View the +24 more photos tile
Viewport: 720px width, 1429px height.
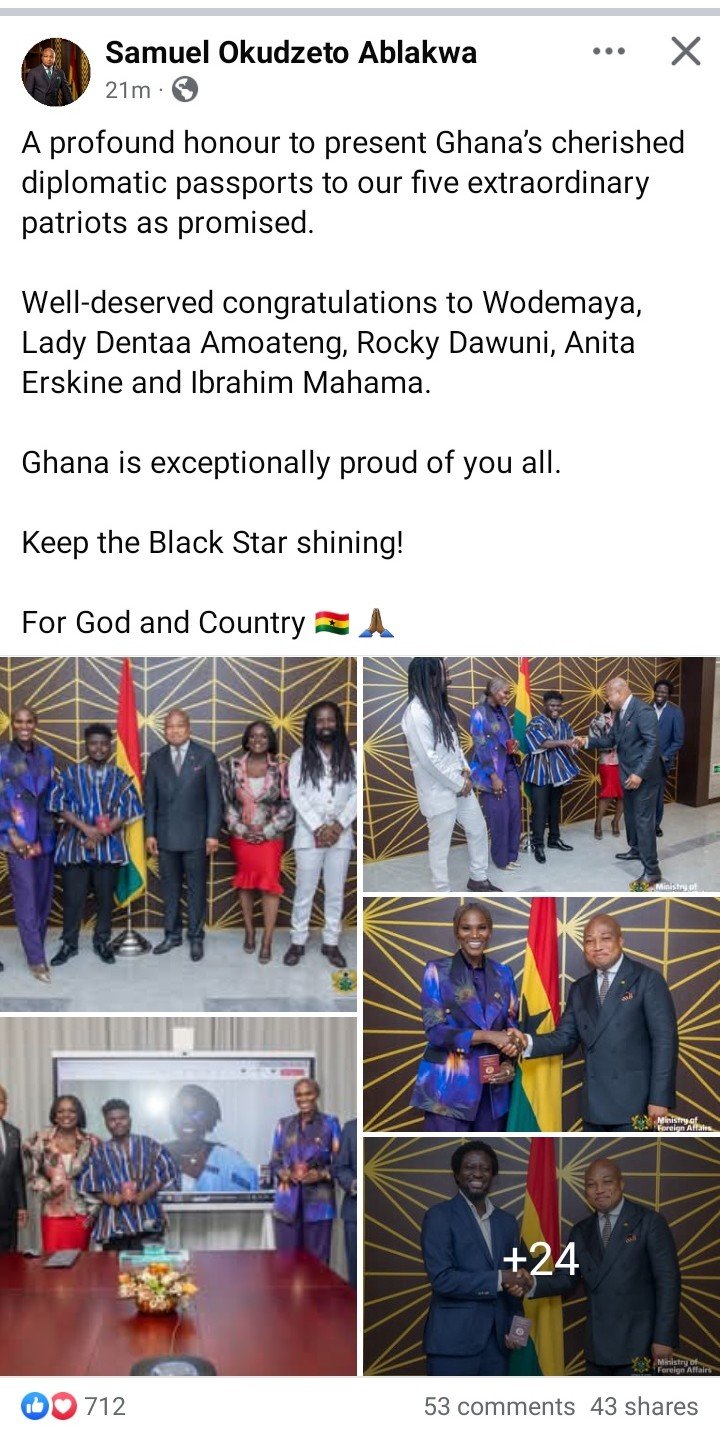(x=540, y=1257)
